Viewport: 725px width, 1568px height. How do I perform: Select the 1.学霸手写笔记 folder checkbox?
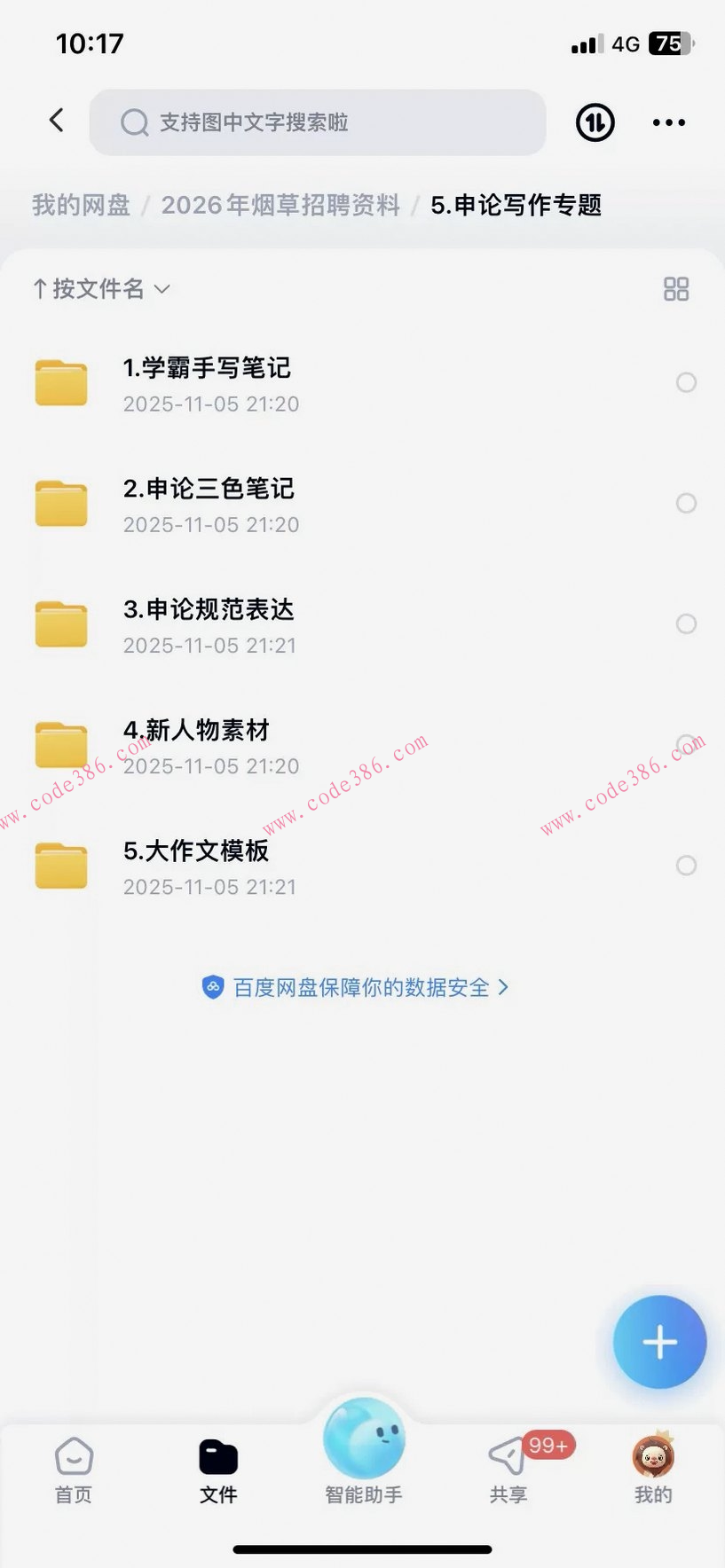[686, 383]
